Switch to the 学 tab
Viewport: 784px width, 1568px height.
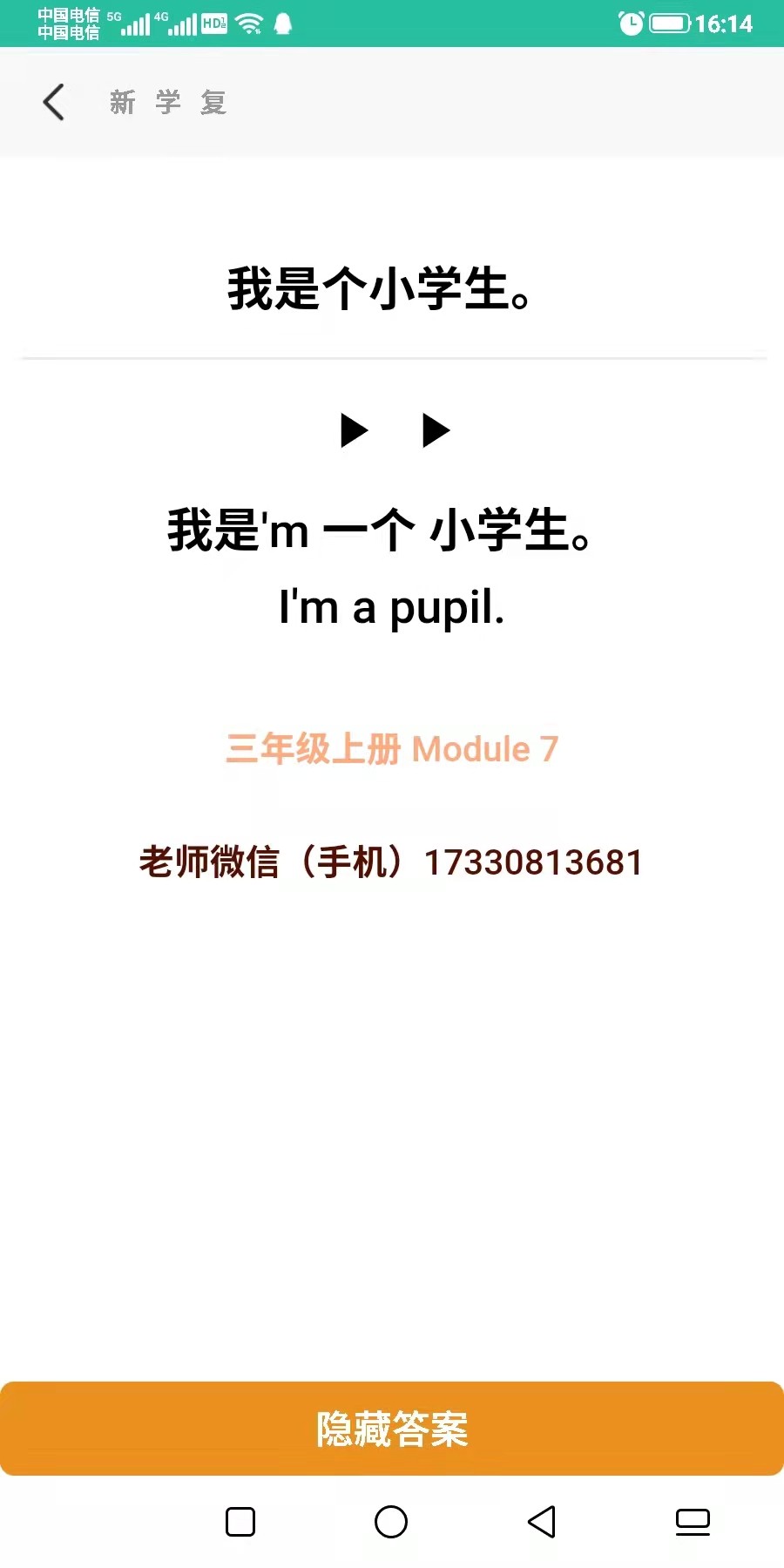(x=168, y=102)
